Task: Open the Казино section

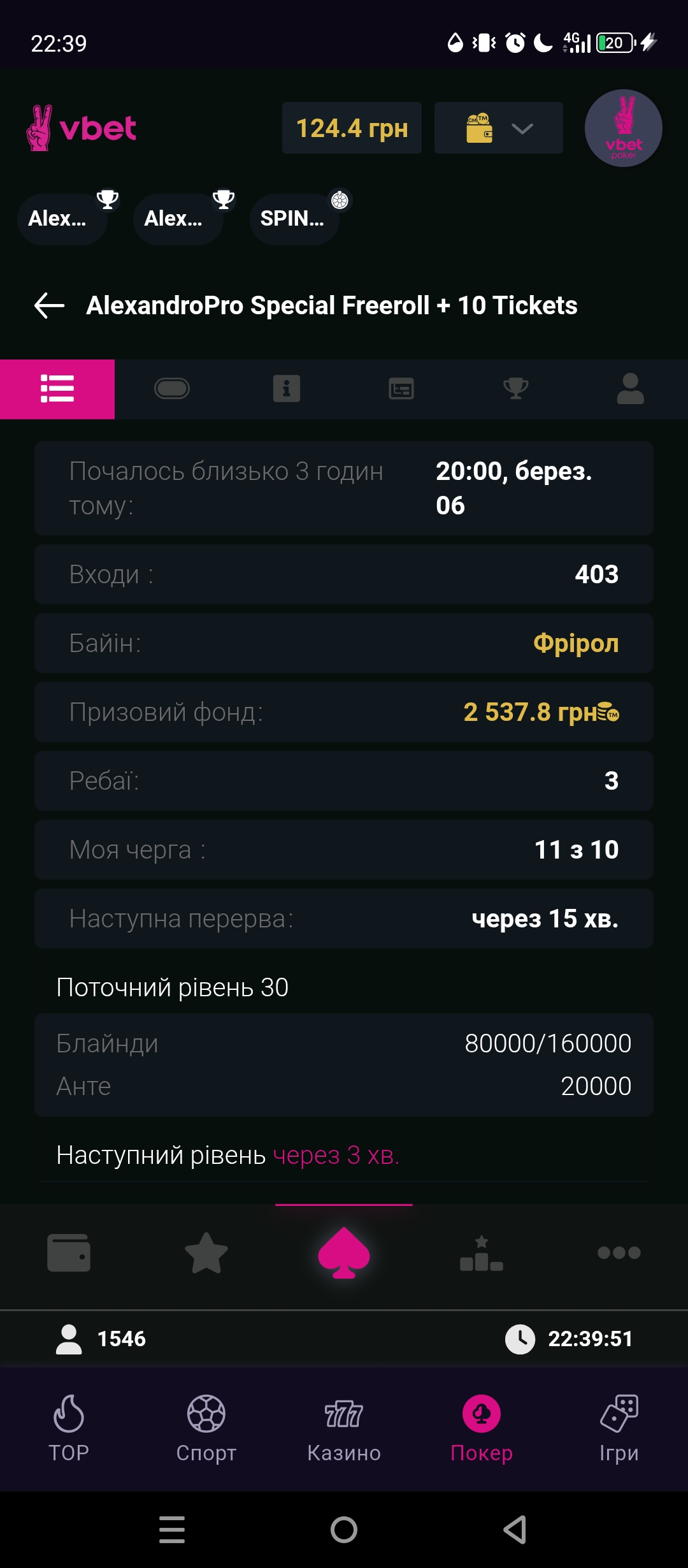Action: point(344,1428)
